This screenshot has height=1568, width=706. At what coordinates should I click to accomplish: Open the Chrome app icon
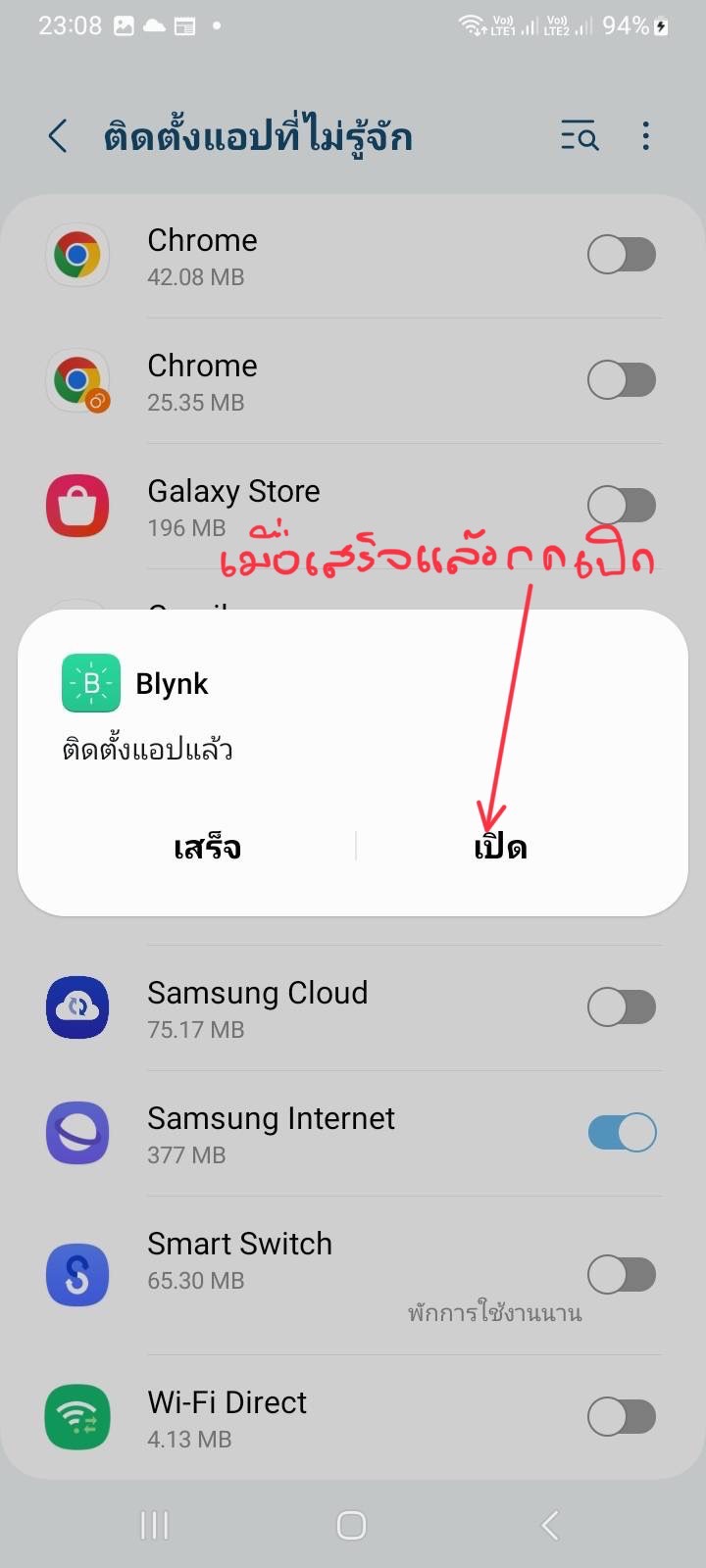pyautogui.click(x=78, y=255)
